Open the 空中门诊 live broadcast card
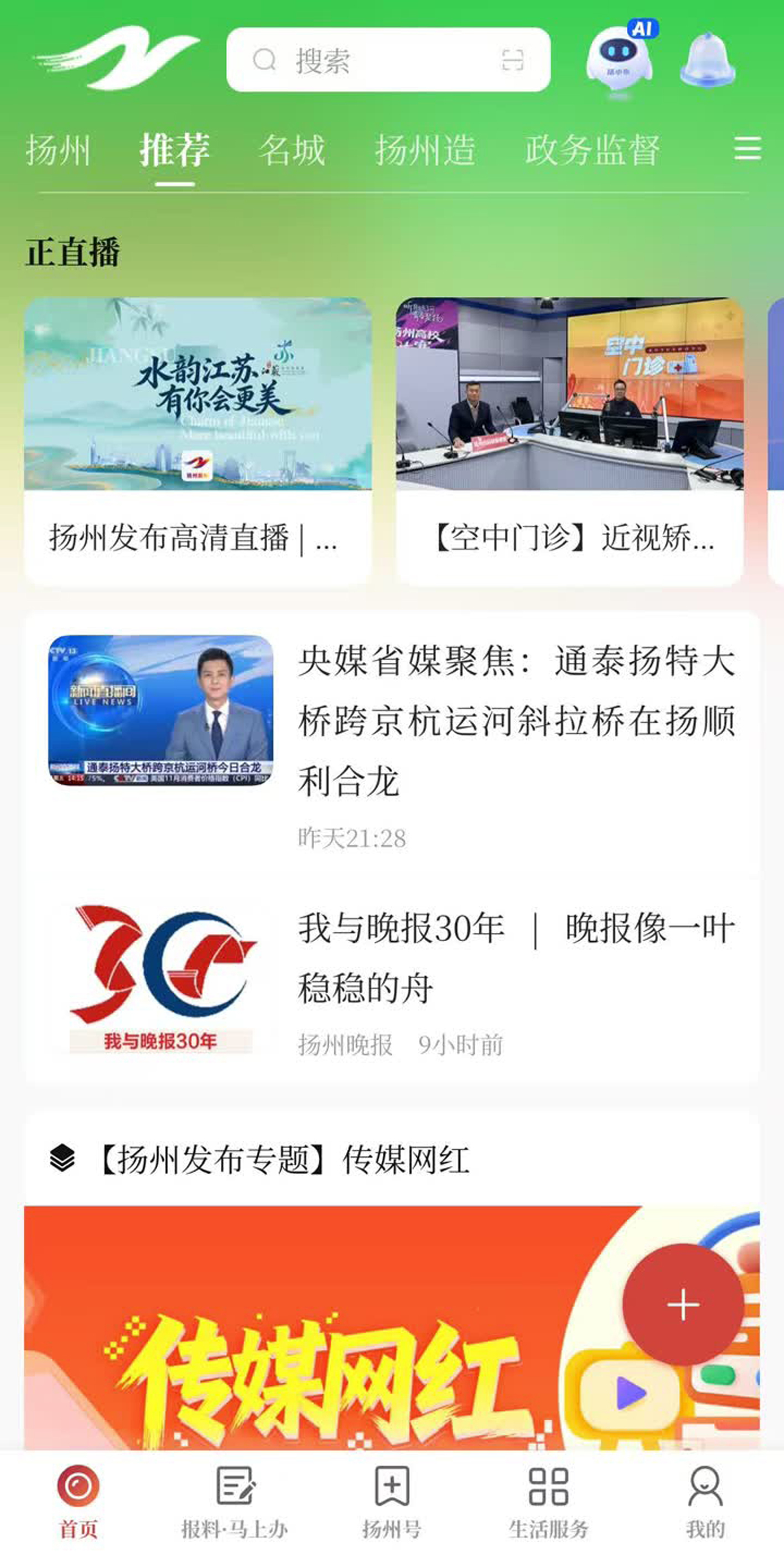 click(x=569, y=440)
